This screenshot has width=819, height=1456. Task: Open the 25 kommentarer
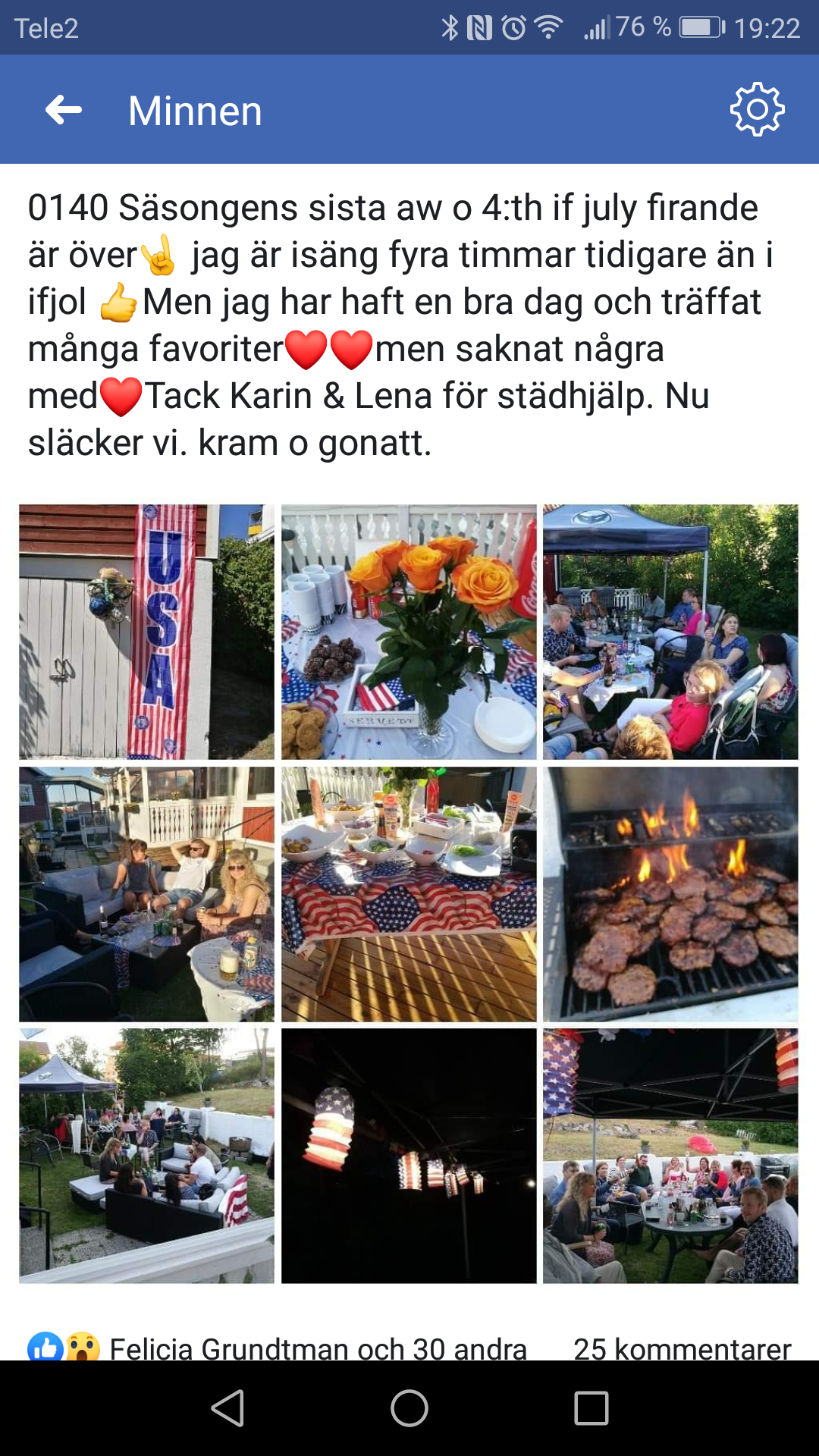coord(682,1348)
